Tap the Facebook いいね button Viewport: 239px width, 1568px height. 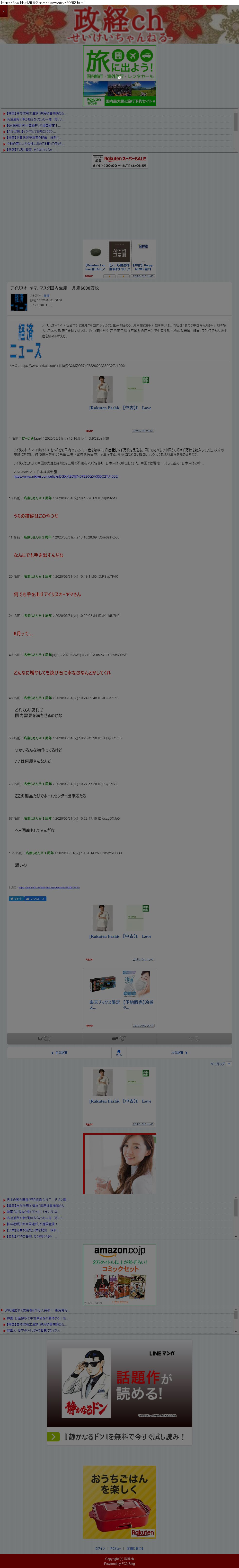(35, 899)
